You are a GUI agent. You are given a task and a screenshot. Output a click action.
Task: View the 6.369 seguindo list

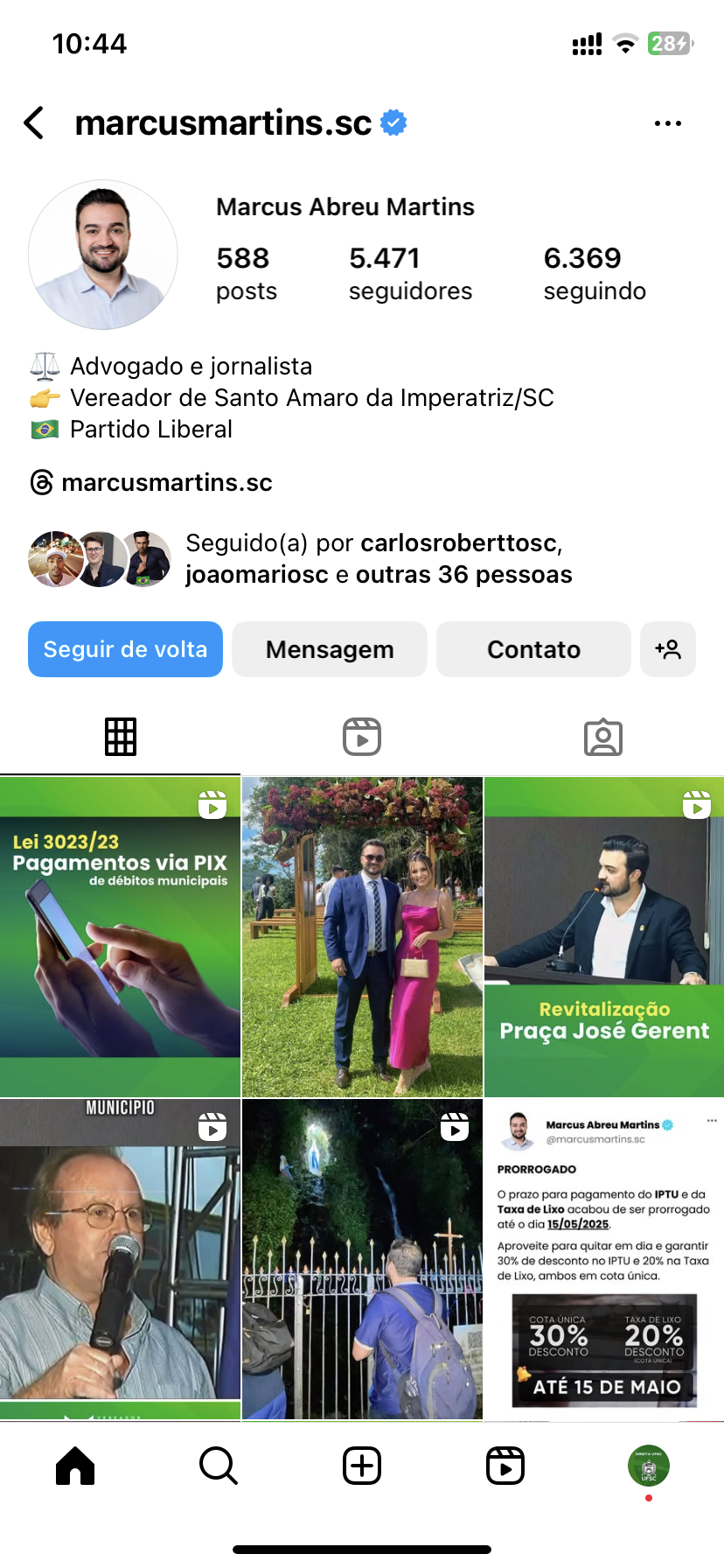tap(595, 274)
